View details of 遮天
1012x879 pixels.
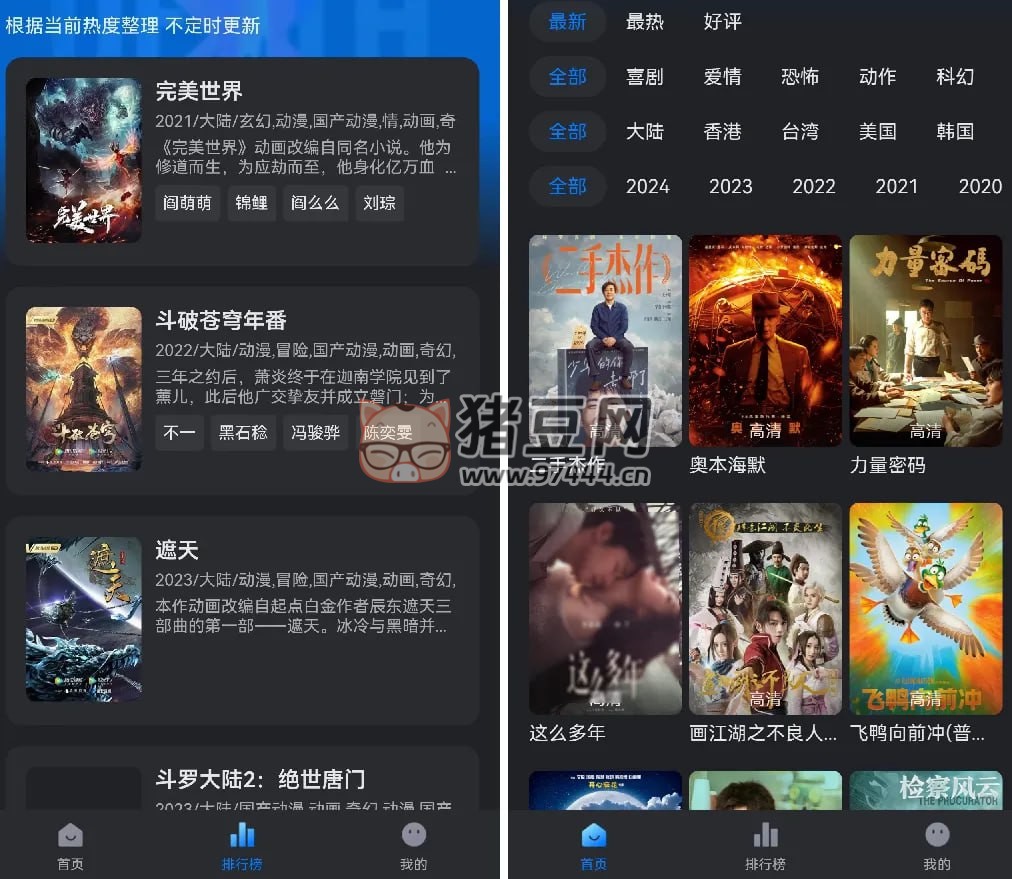click(x=242, y=620)
